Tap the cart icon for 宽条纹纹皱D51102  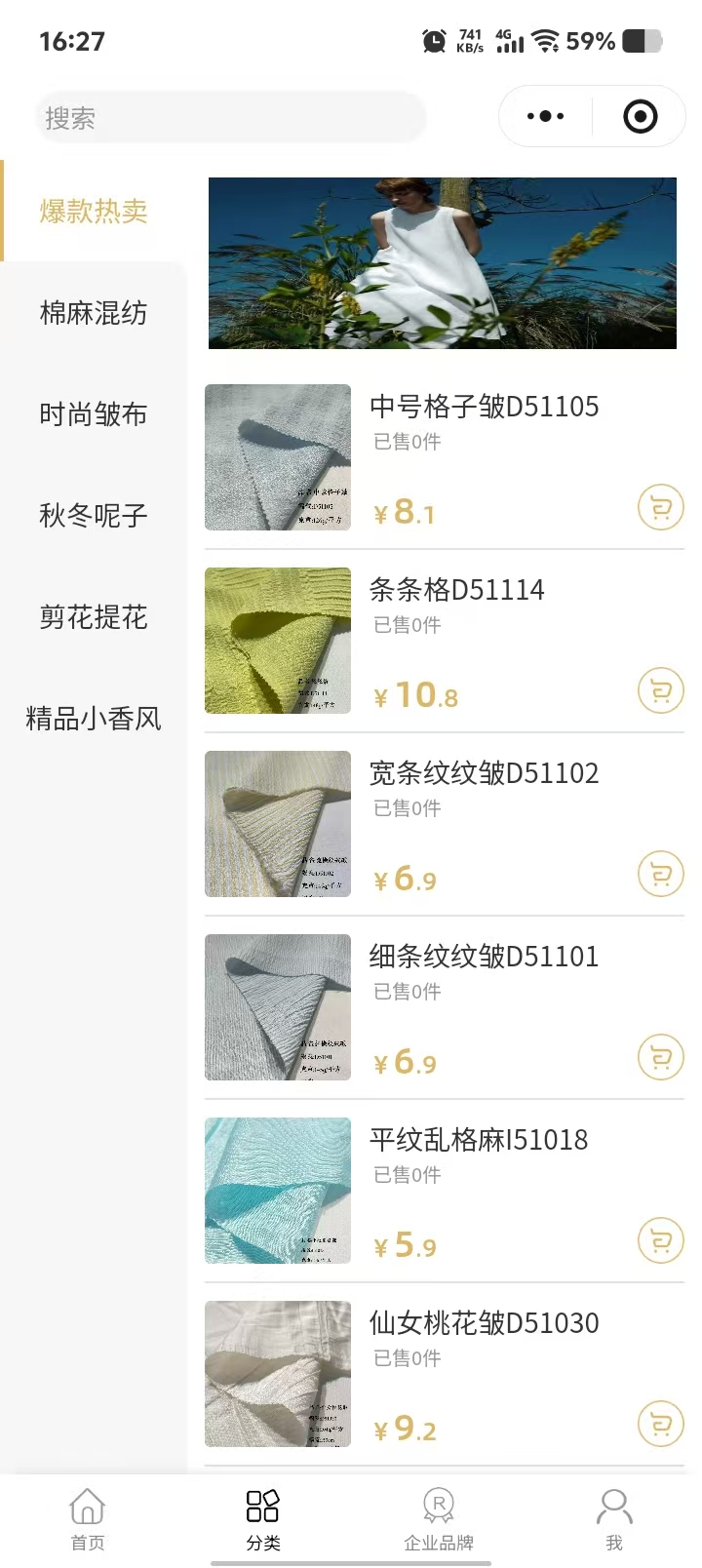(660, 875)
